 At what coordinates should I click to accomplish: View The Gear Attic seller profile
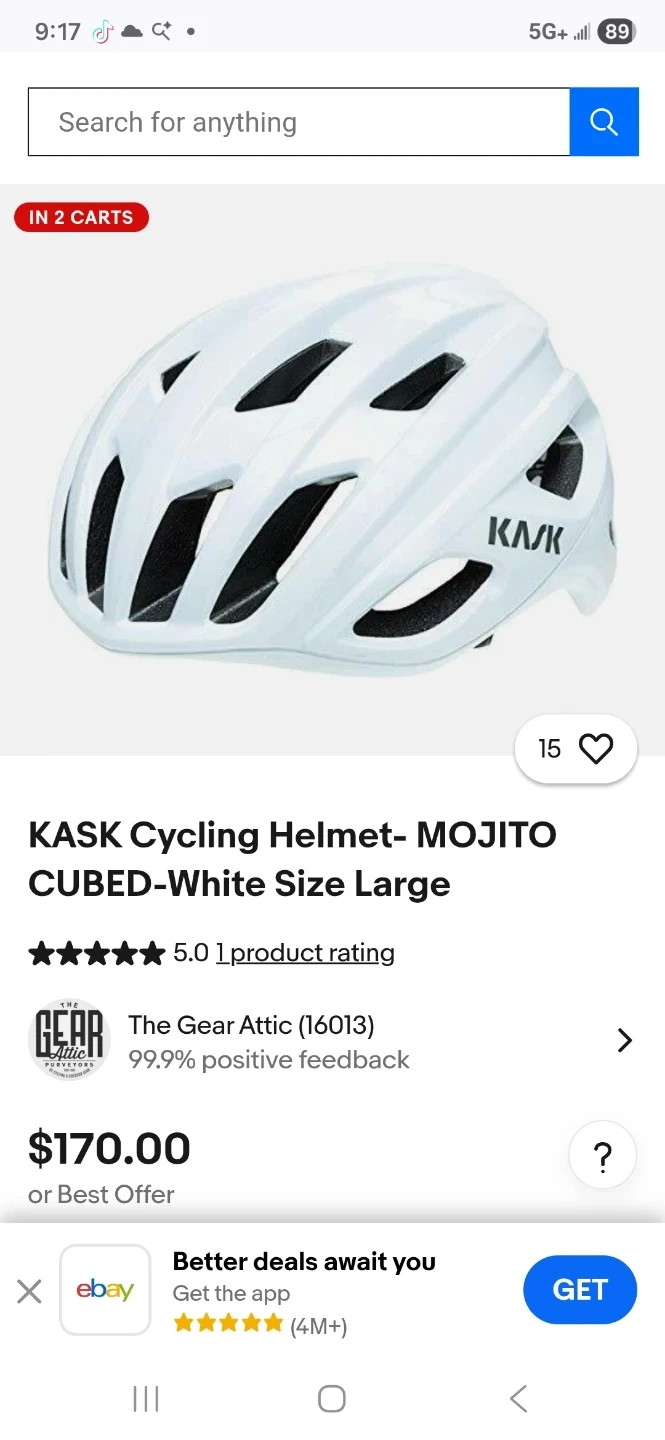point(330,1041)
